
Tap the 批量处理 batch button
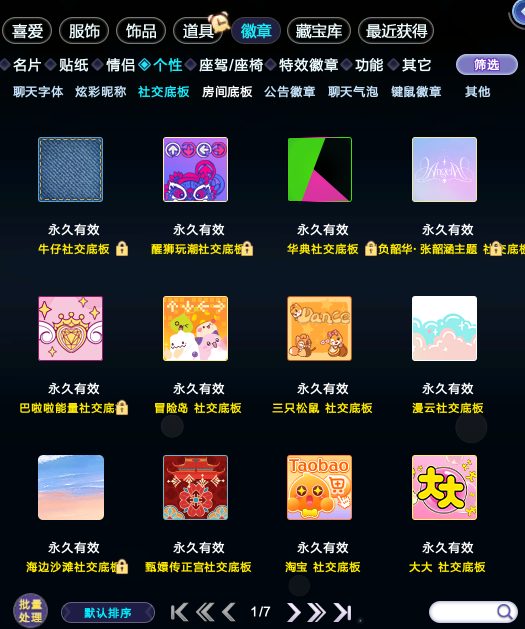coord(30,611)
